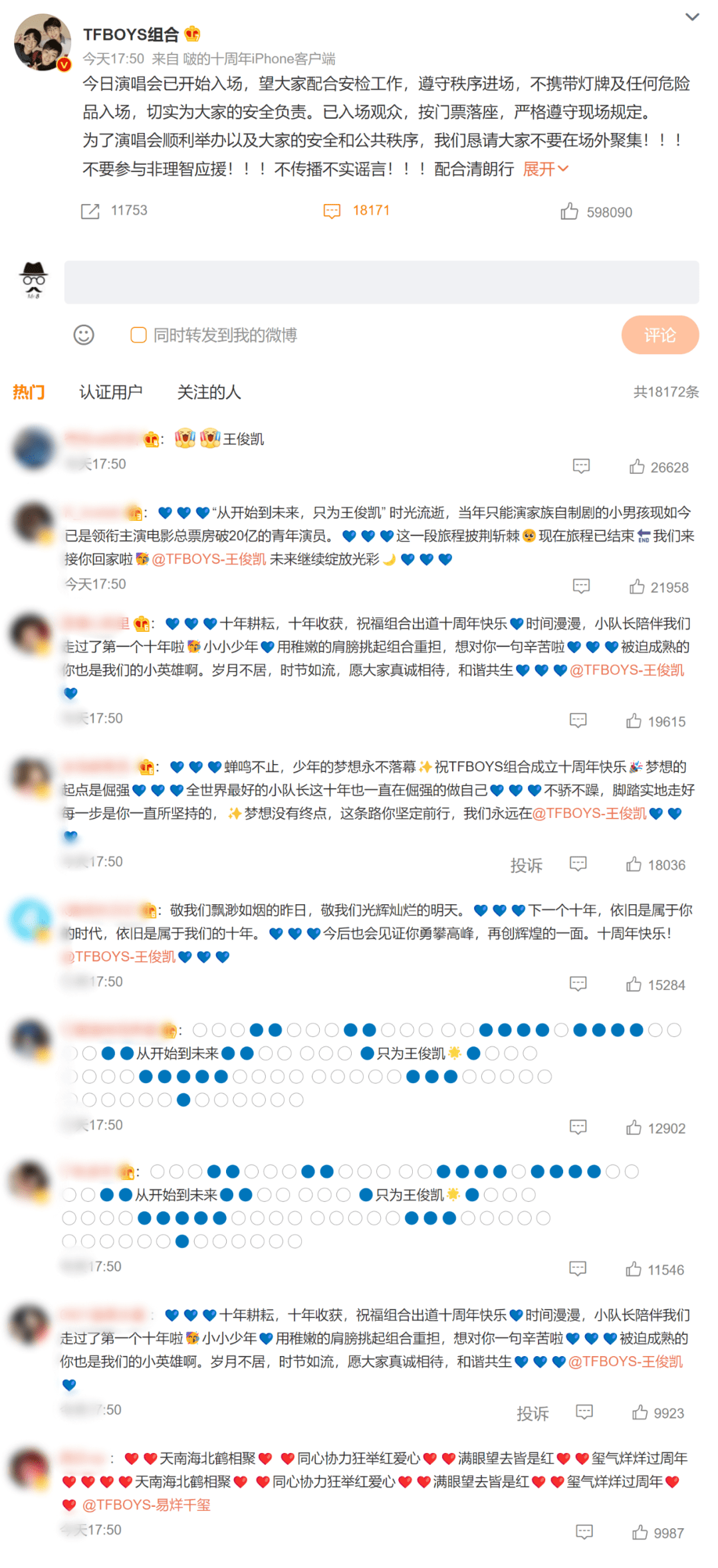
Task: Like the comment with 26628 likes
Action: pyautogui.click(x=637, y=467)
